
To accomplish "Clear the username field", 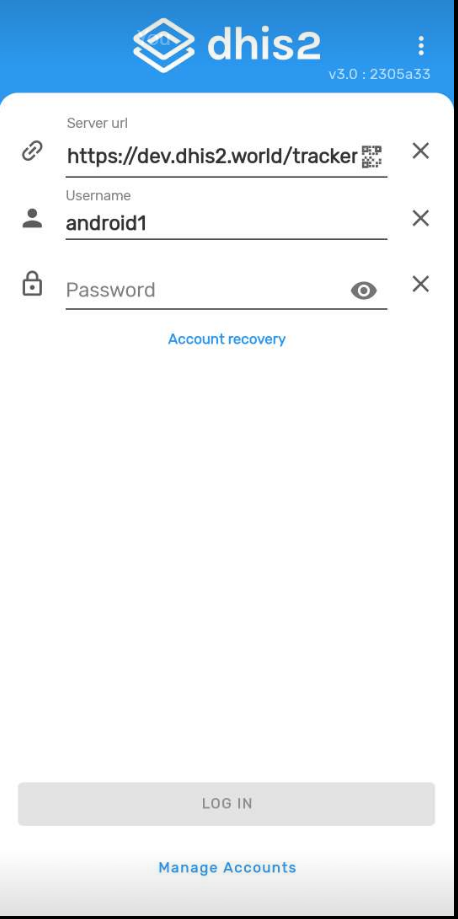I will click(x=420, y=219).
